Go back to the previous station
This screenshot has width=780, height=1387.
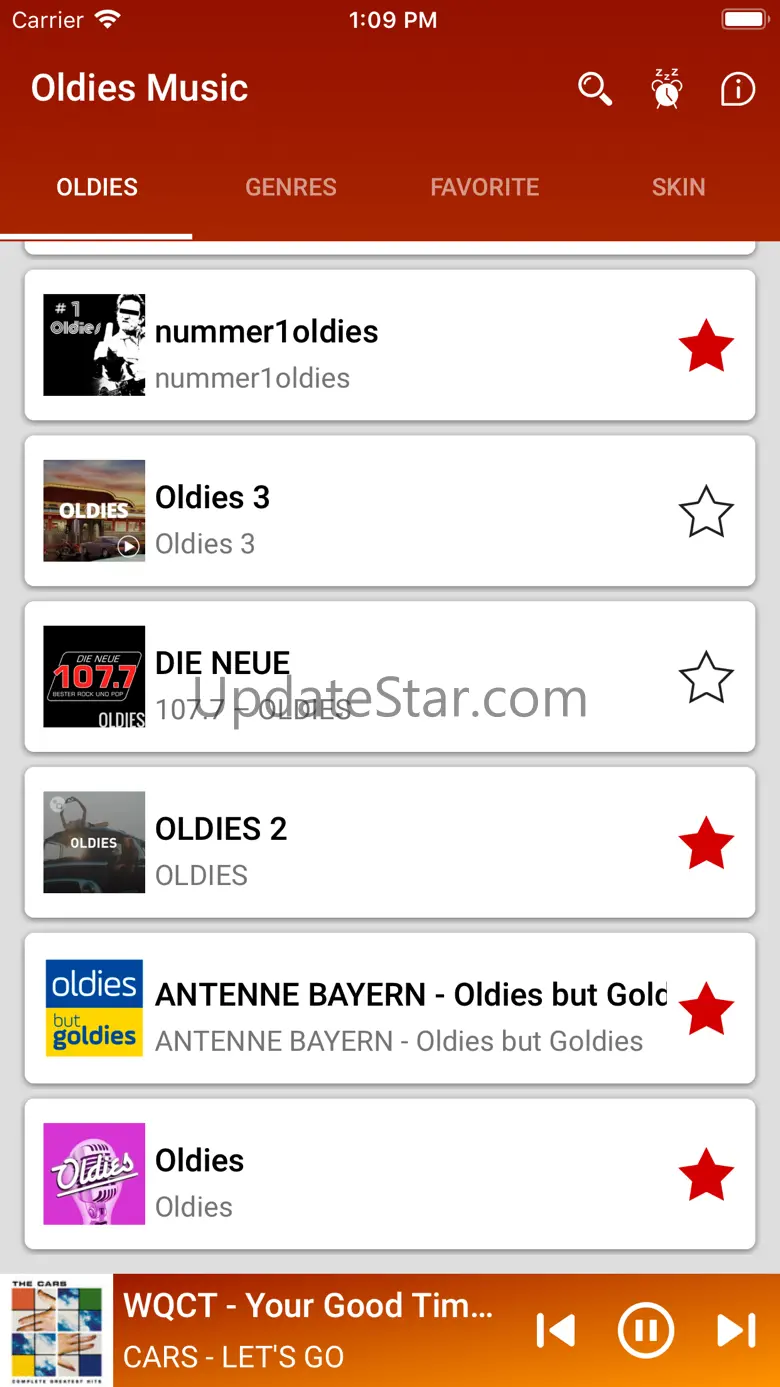tap(556, 1331)
